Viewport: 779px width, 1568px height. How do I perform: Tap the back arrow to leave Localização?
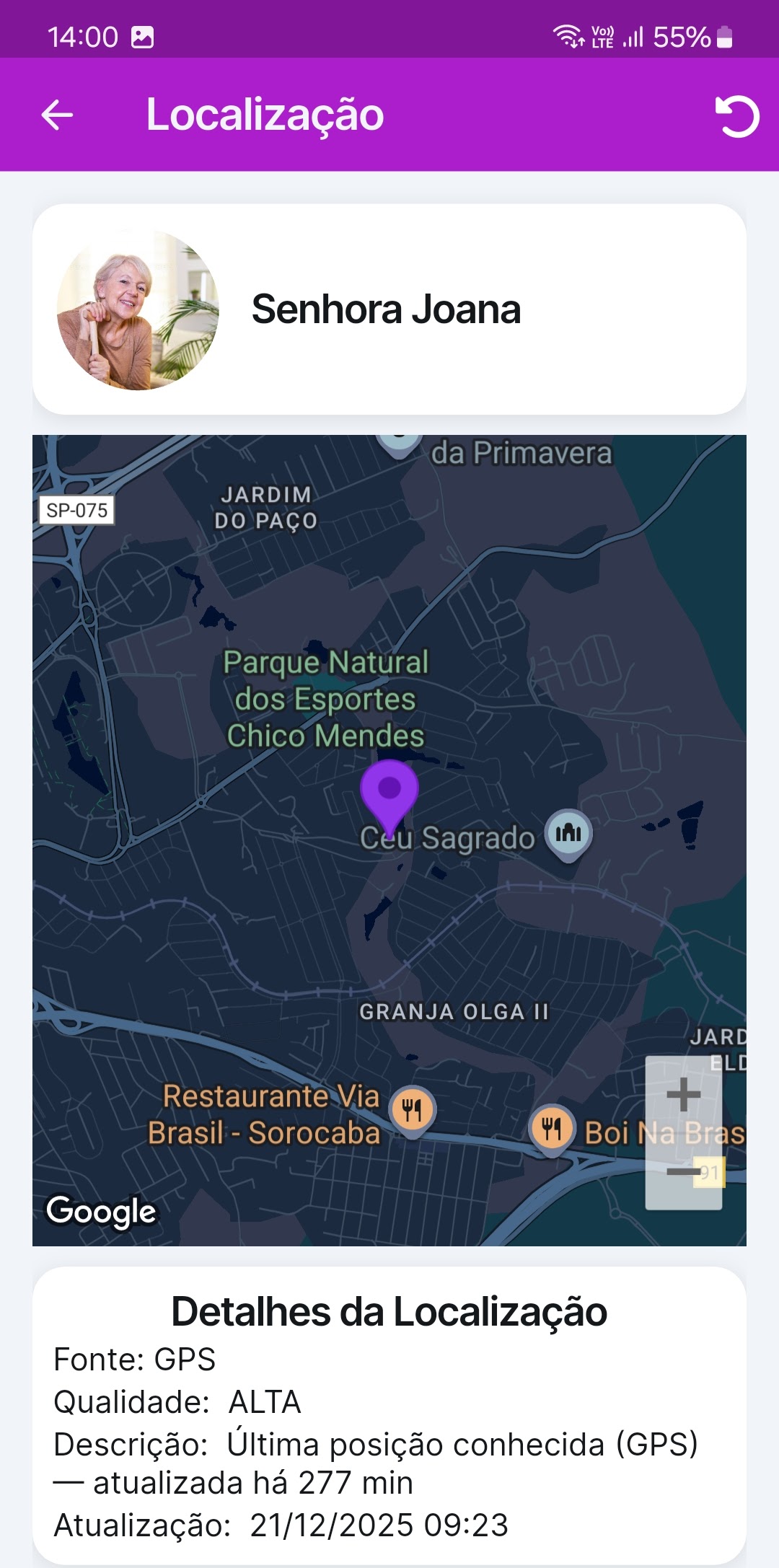tap(58, 115)
